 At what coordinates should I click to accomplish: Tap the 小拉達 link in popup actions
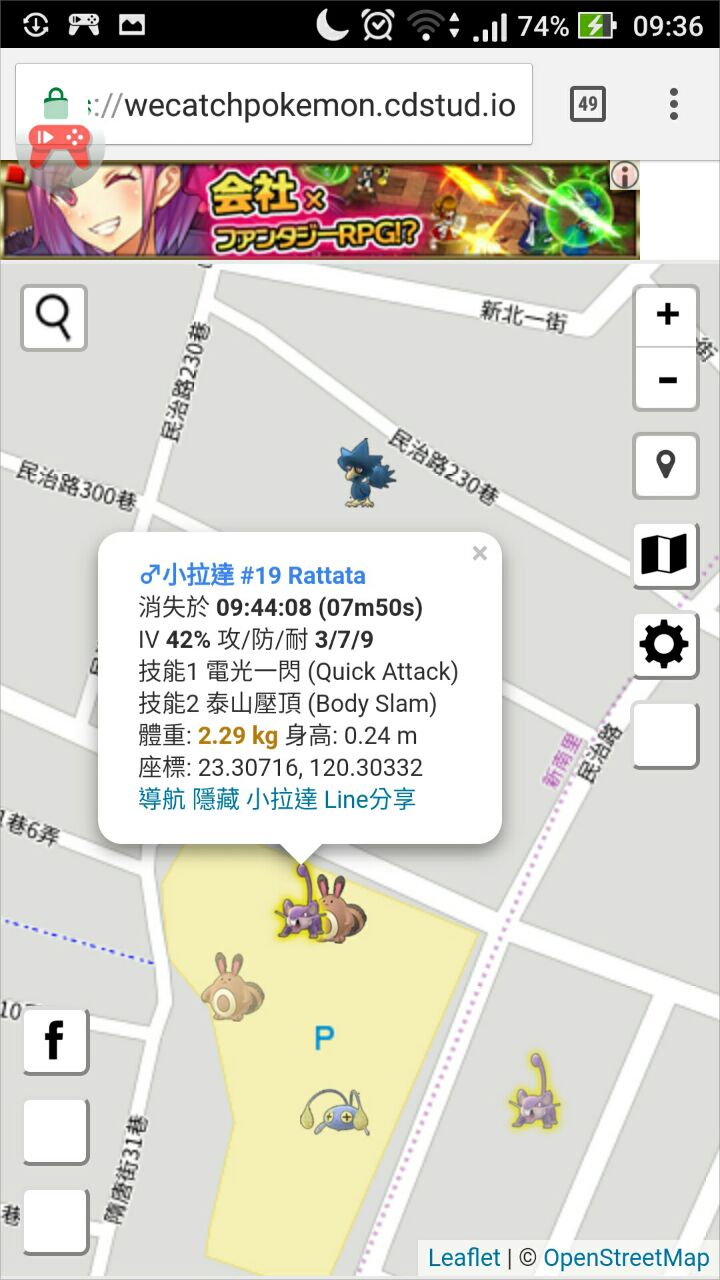pyautogui.click(x=280, y=799)
